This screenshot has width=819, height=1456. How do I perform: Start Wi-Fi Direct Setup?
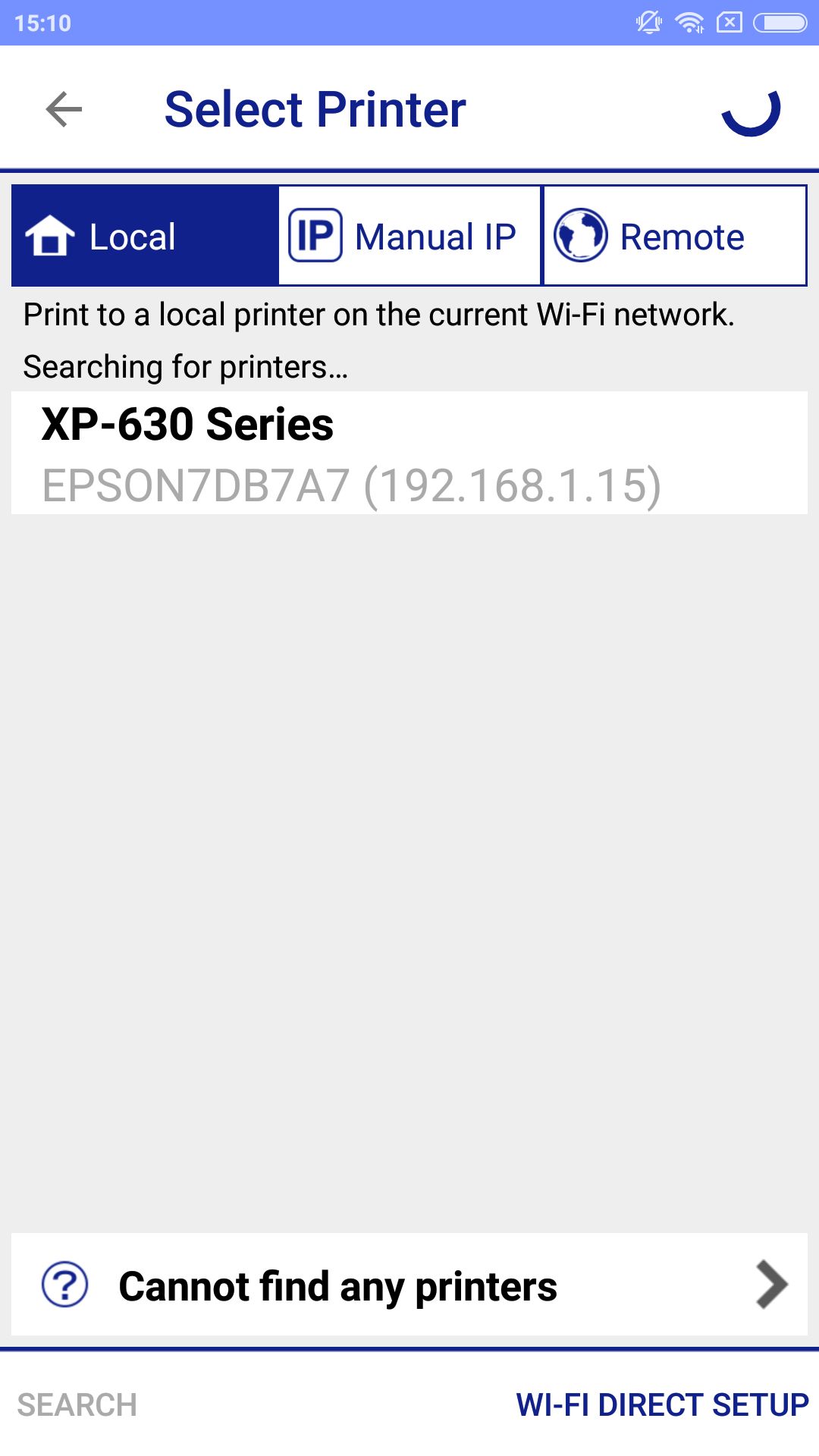pos(662,1404)
